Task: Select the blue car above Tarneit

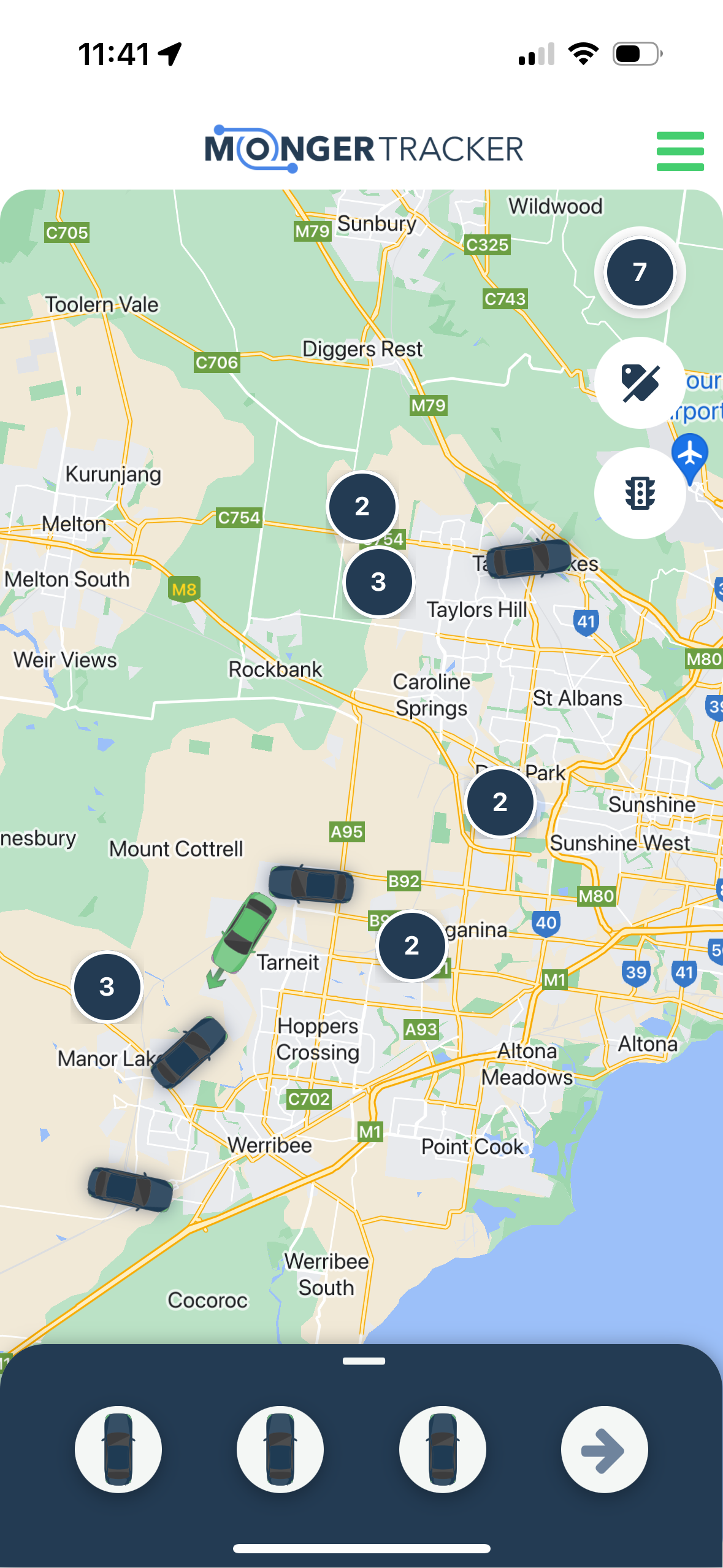Action: tap(311, 884)
